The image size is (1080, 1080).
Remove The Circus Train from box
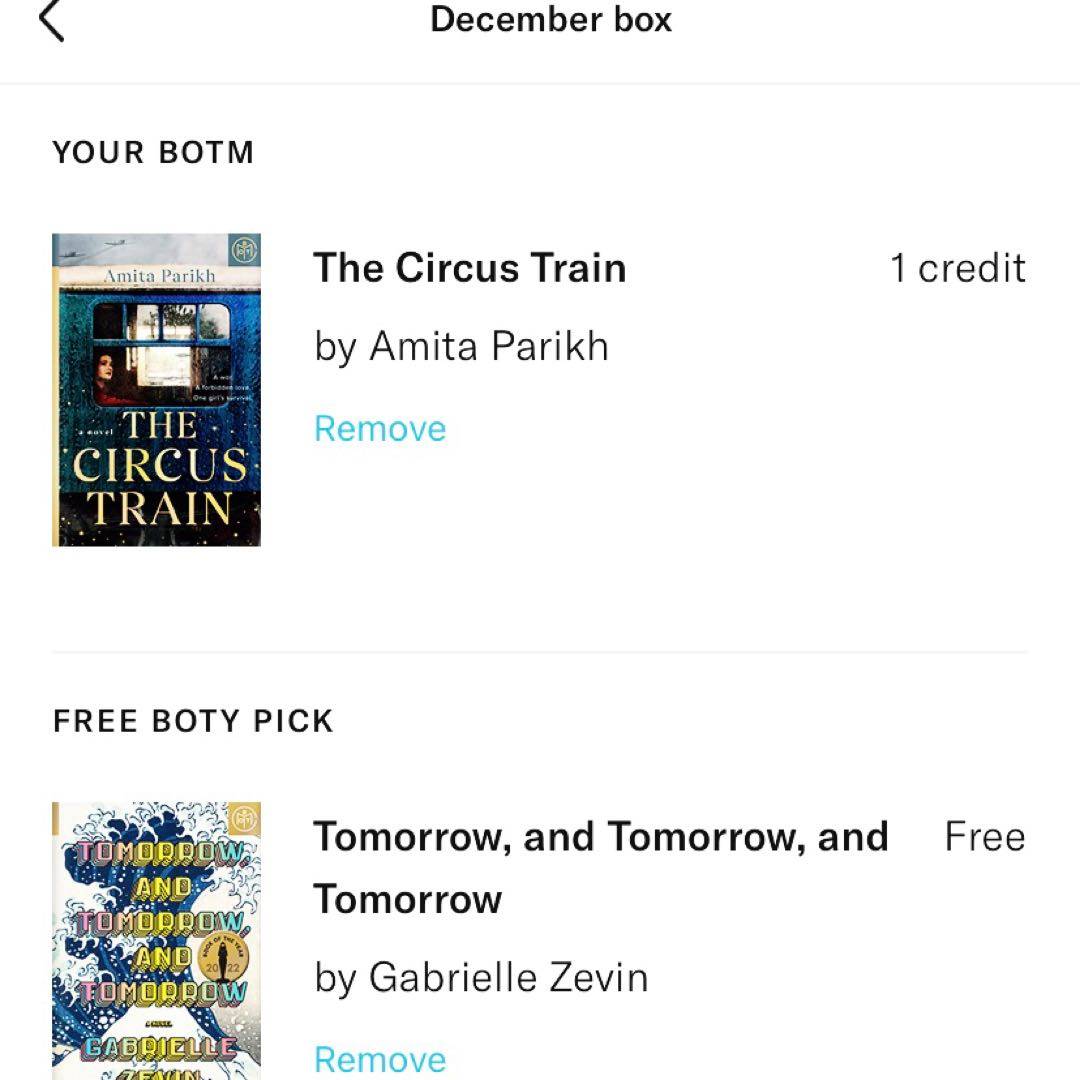(380, 429)
